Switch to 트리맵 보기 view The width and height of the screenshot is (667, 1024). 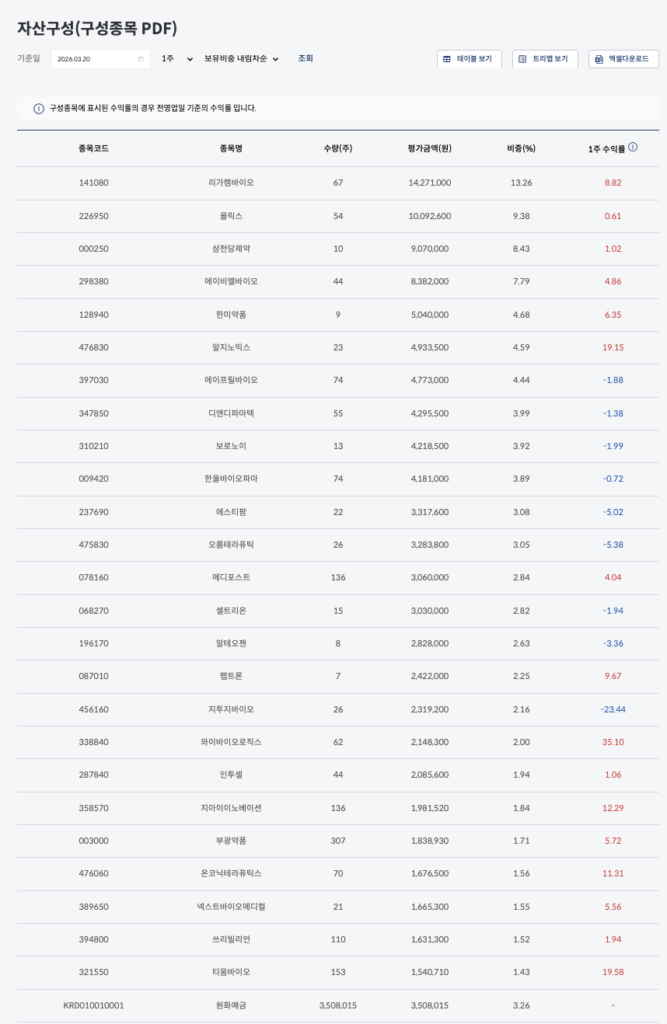point(545,59)
